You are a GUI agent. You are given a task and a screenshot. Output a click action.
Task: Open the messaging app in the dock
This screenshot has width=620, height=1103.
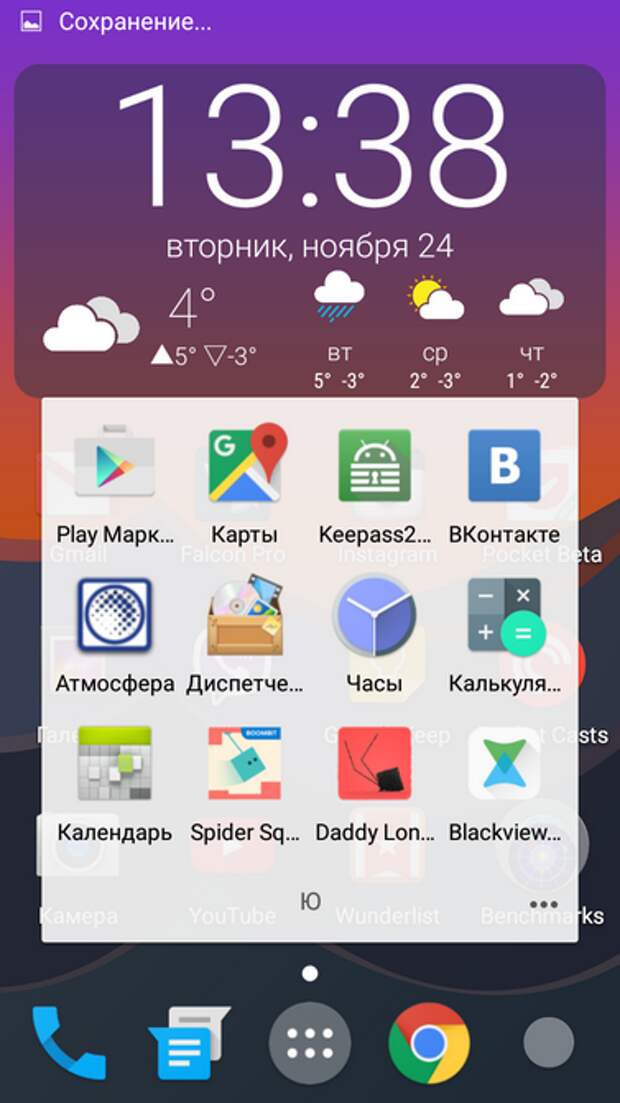[x=187, y=1043]
